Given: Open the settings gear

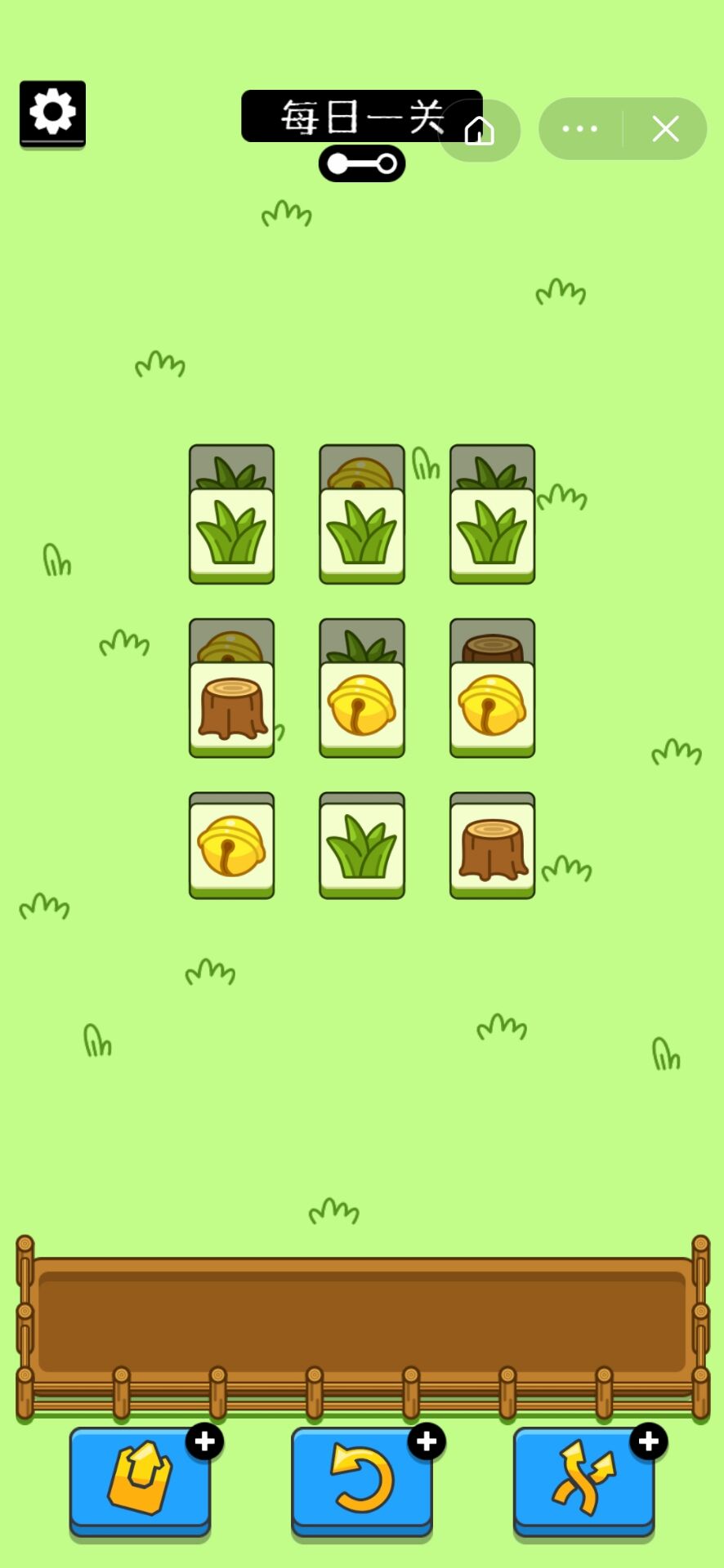Looking at the screenshot, I should (x=52, y=113).
